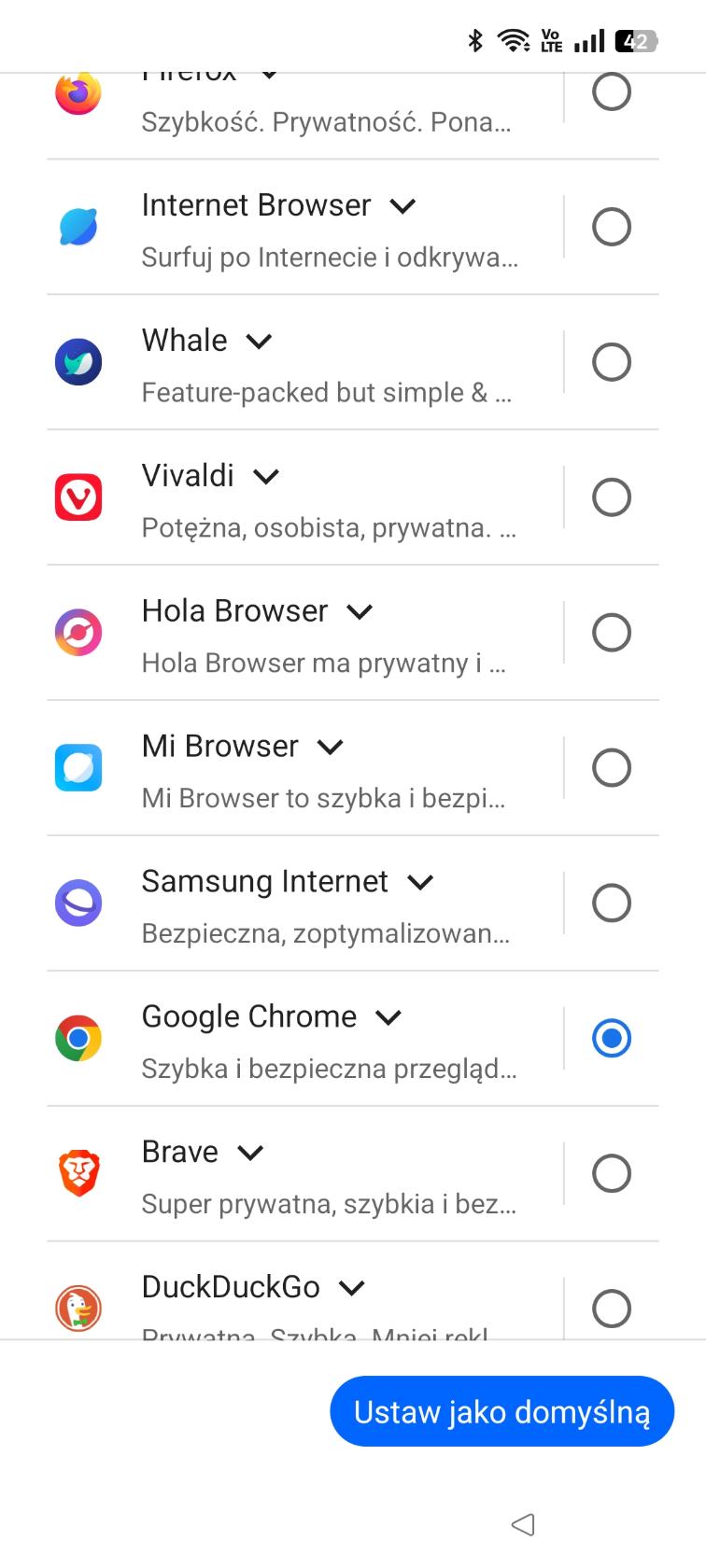Expand Brave browser details chevron

tap(250, 1154)
